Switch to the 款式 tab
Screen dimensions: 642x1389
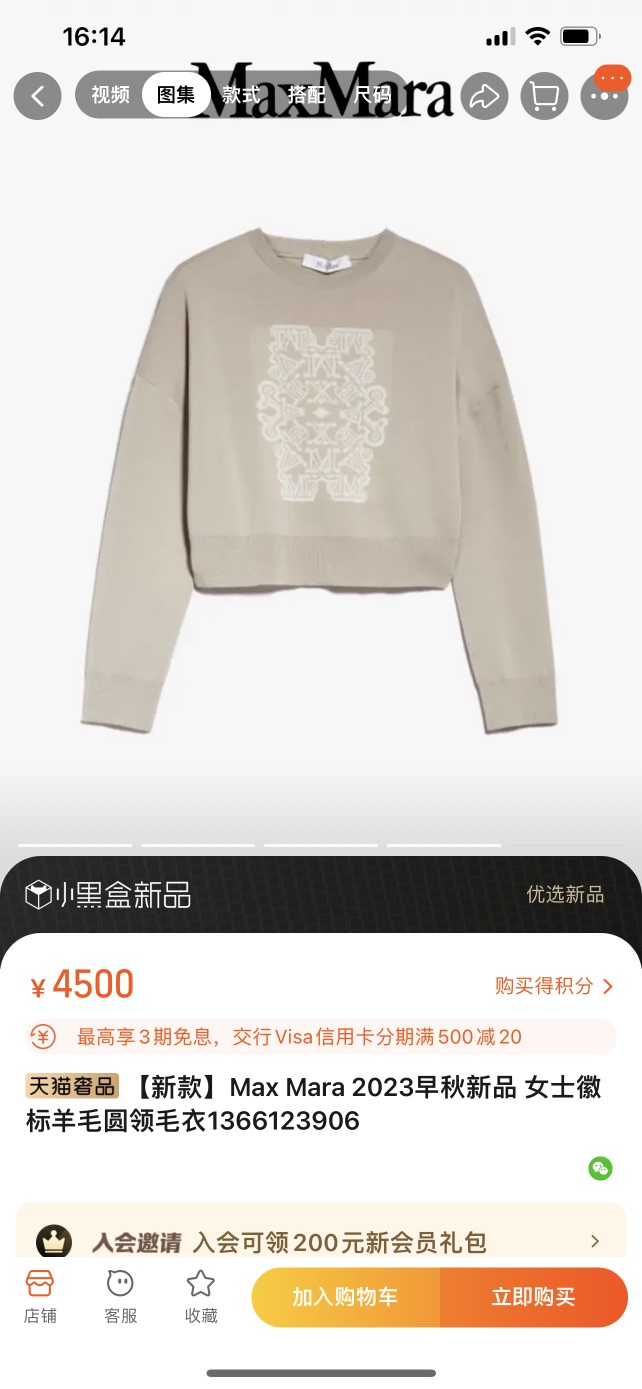241,95
